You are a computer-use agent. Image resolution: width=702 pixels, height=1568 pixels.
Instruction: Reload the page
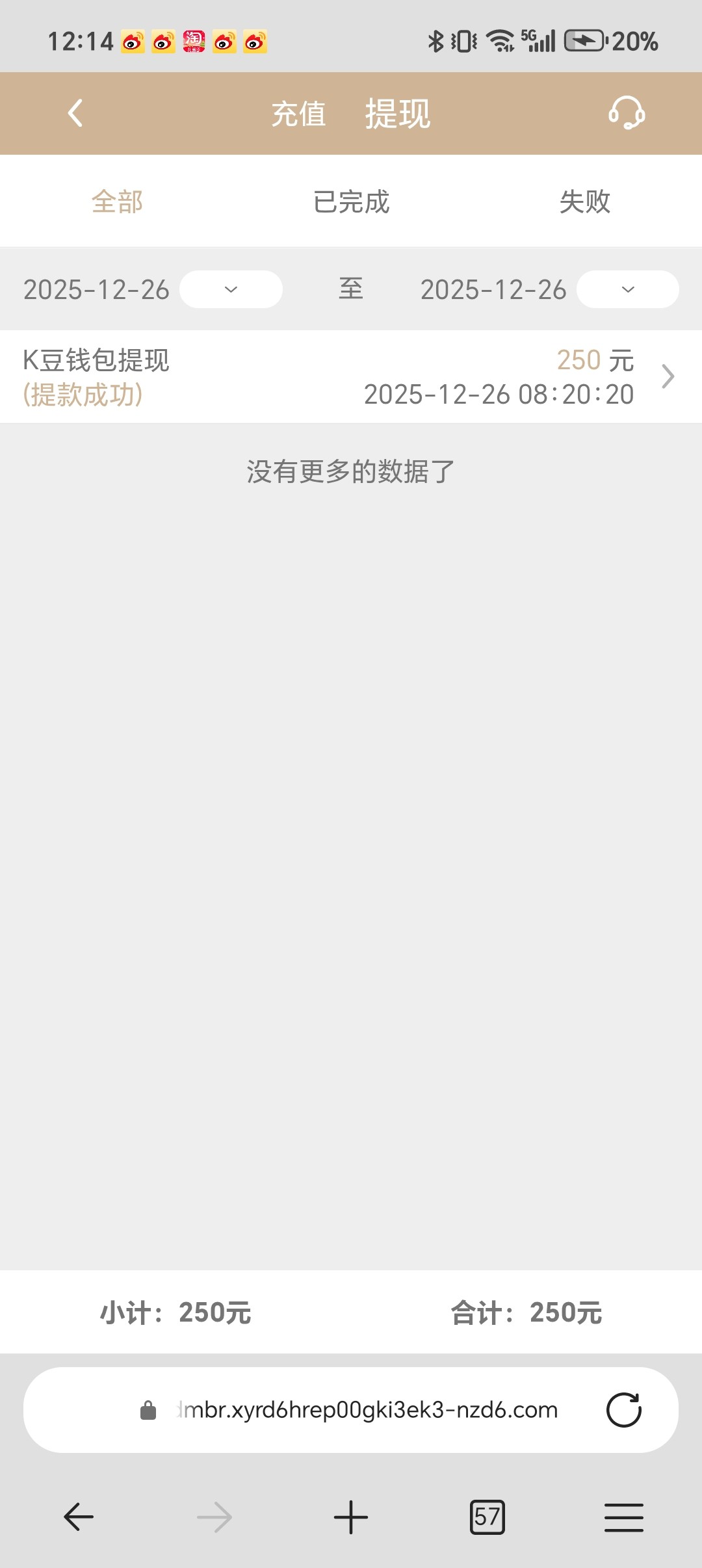click(623, 1410)
